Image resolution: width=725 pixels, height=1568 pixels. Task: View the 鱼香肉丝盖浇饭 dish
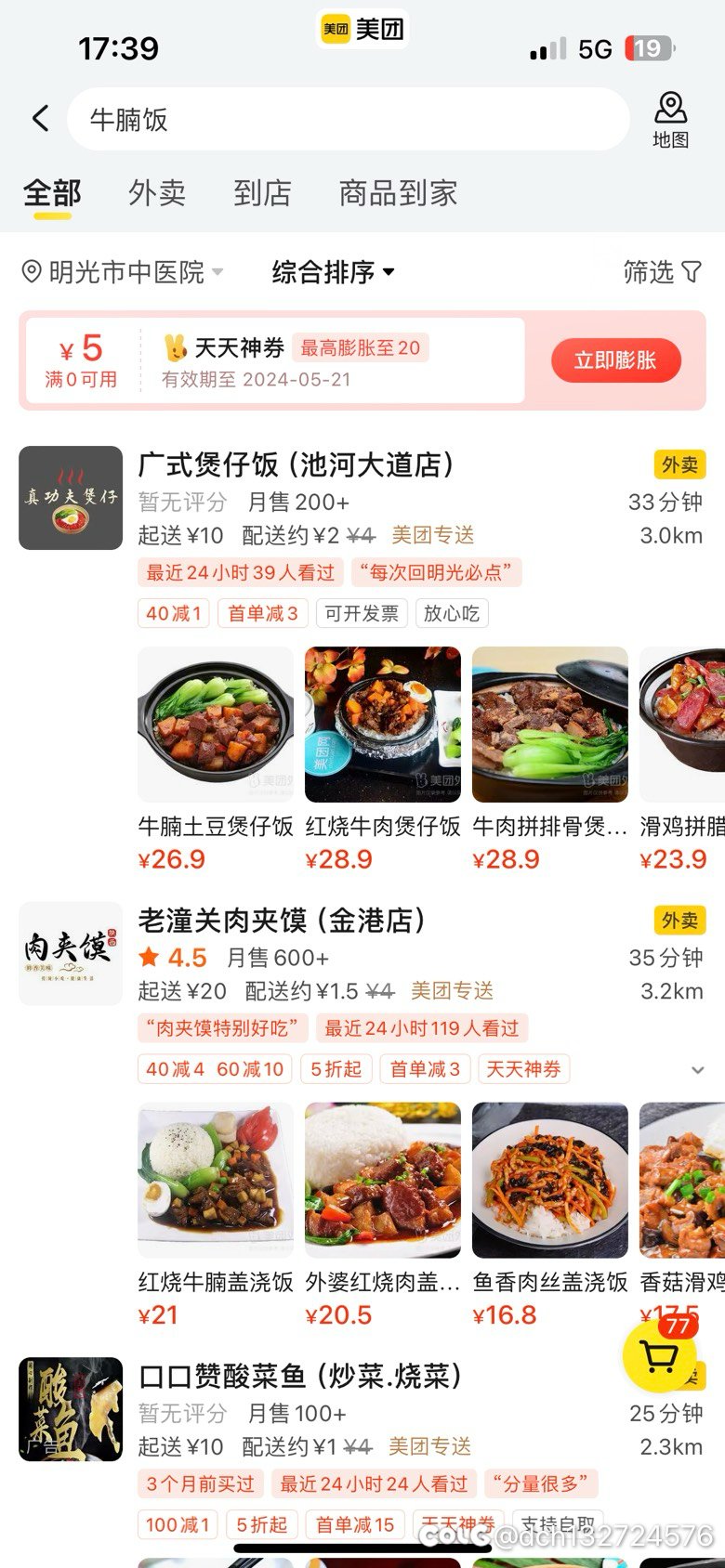550,1181
